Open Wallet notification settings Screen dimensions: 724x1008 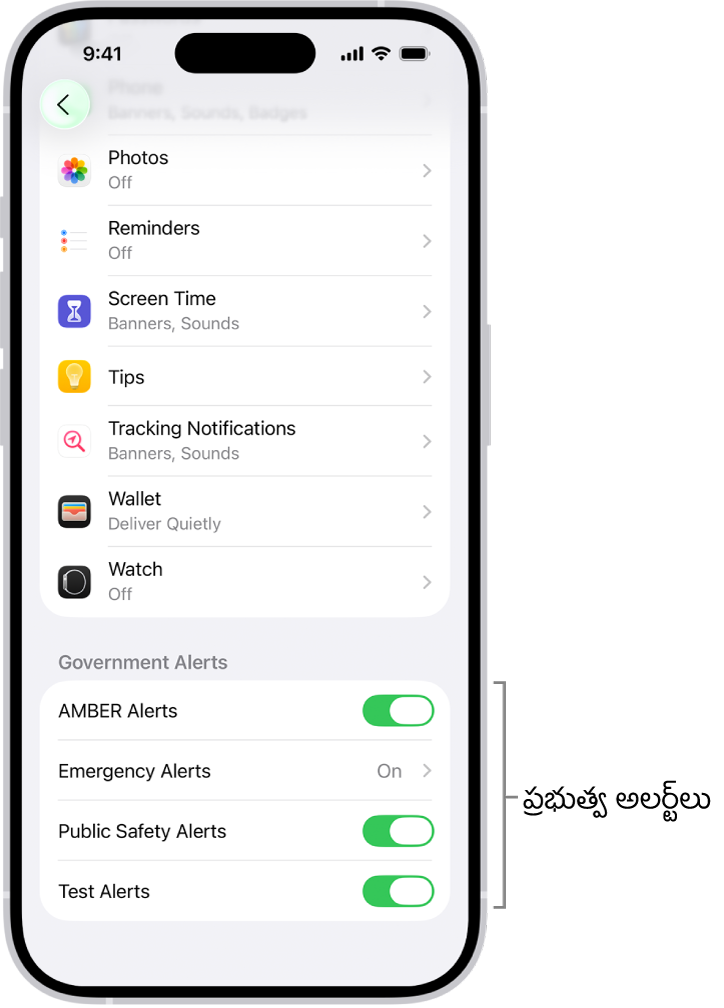coord(245,511)
